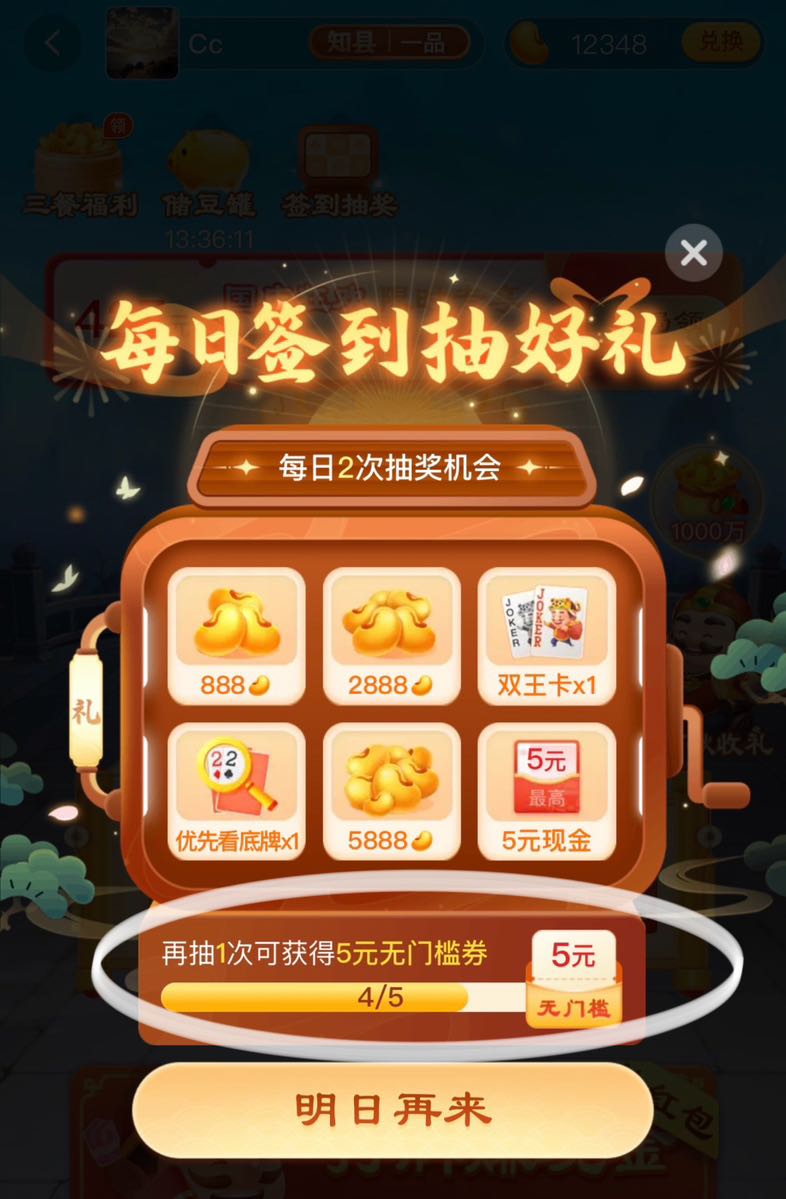Tap the 明日再来 button
Image resolution: width=786 pixels, height=1199 pixels.
[393, 1109]
